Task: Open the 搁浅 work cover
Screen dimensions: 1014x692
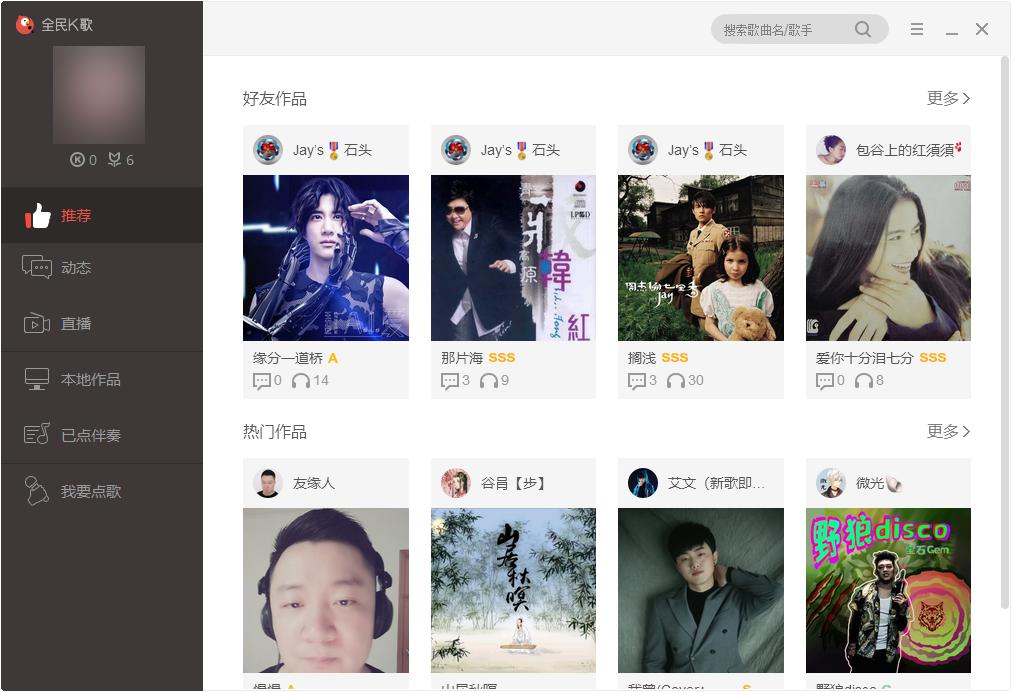Action: (700, 258)
